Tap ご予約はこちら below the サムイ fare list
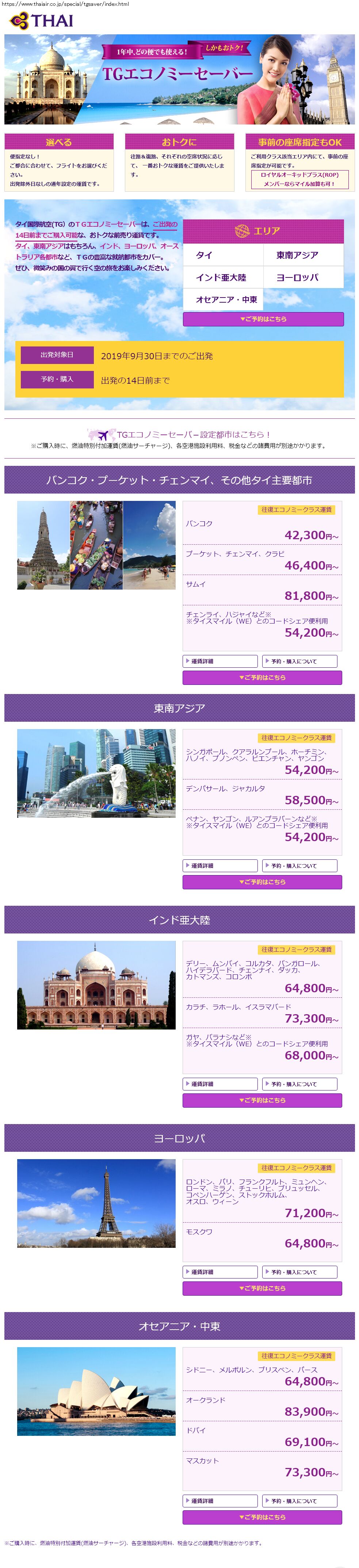 point(262,678)
